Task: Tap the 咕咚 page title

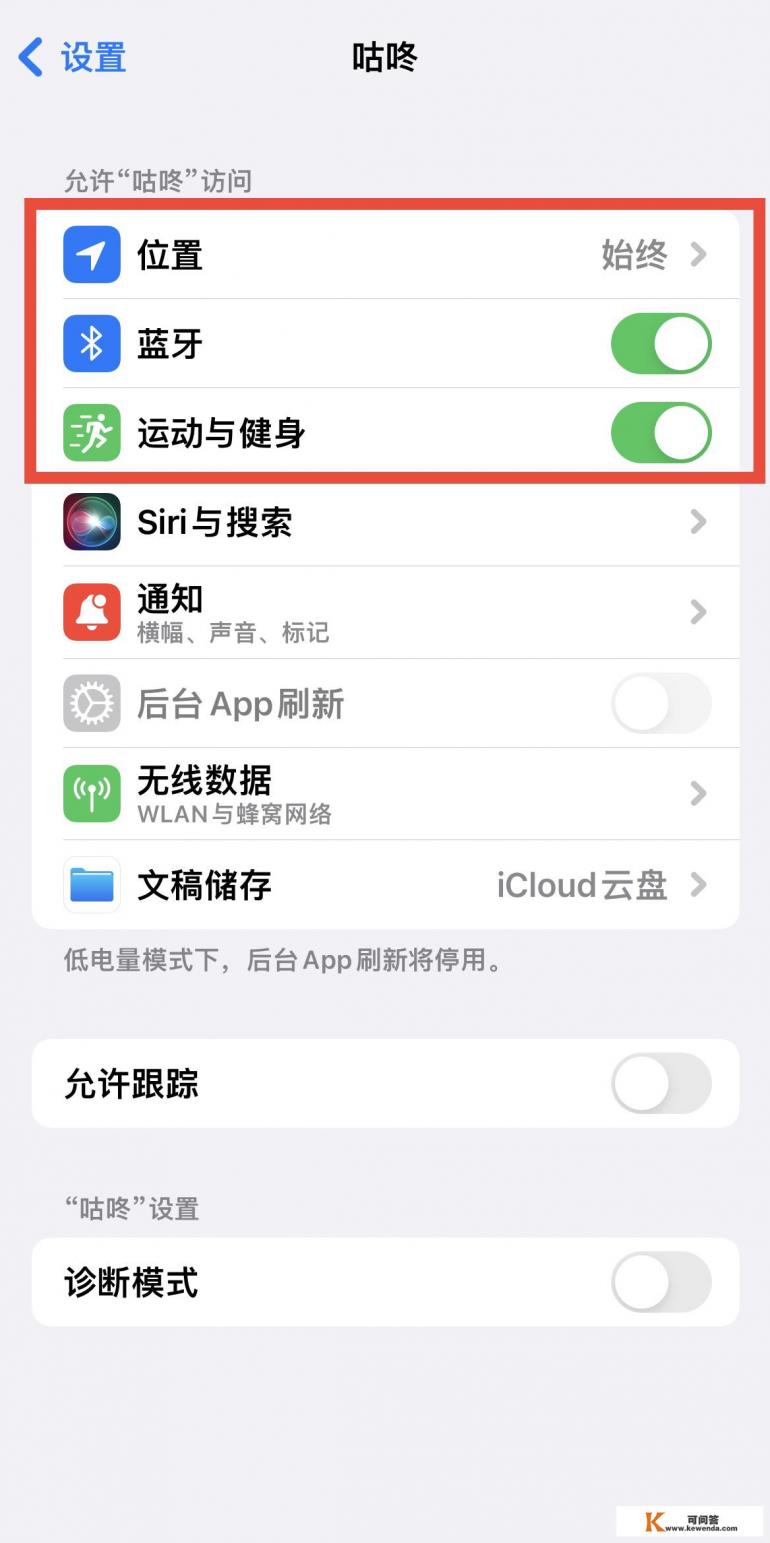Action: coord(385,57)
